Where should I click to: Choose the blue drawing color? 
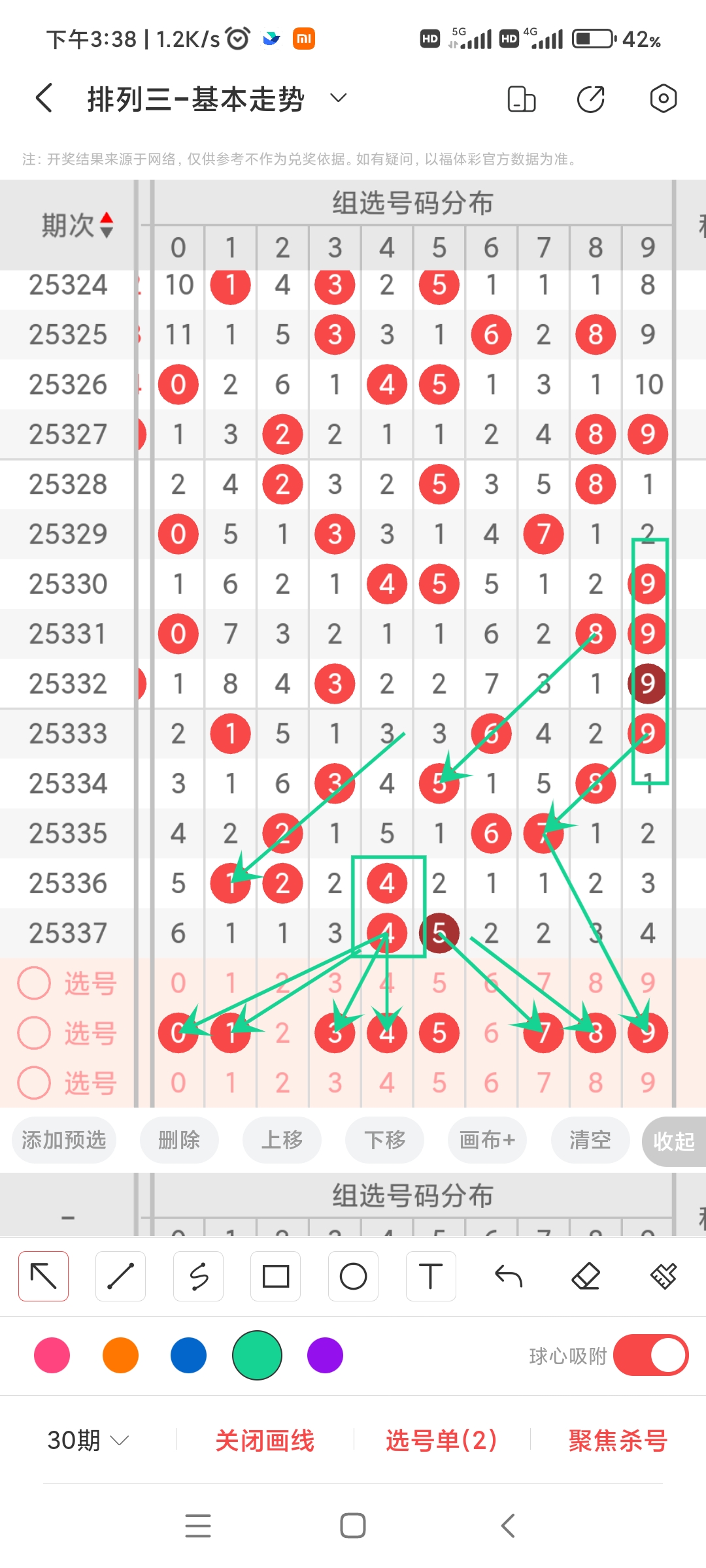point(188,1356)
